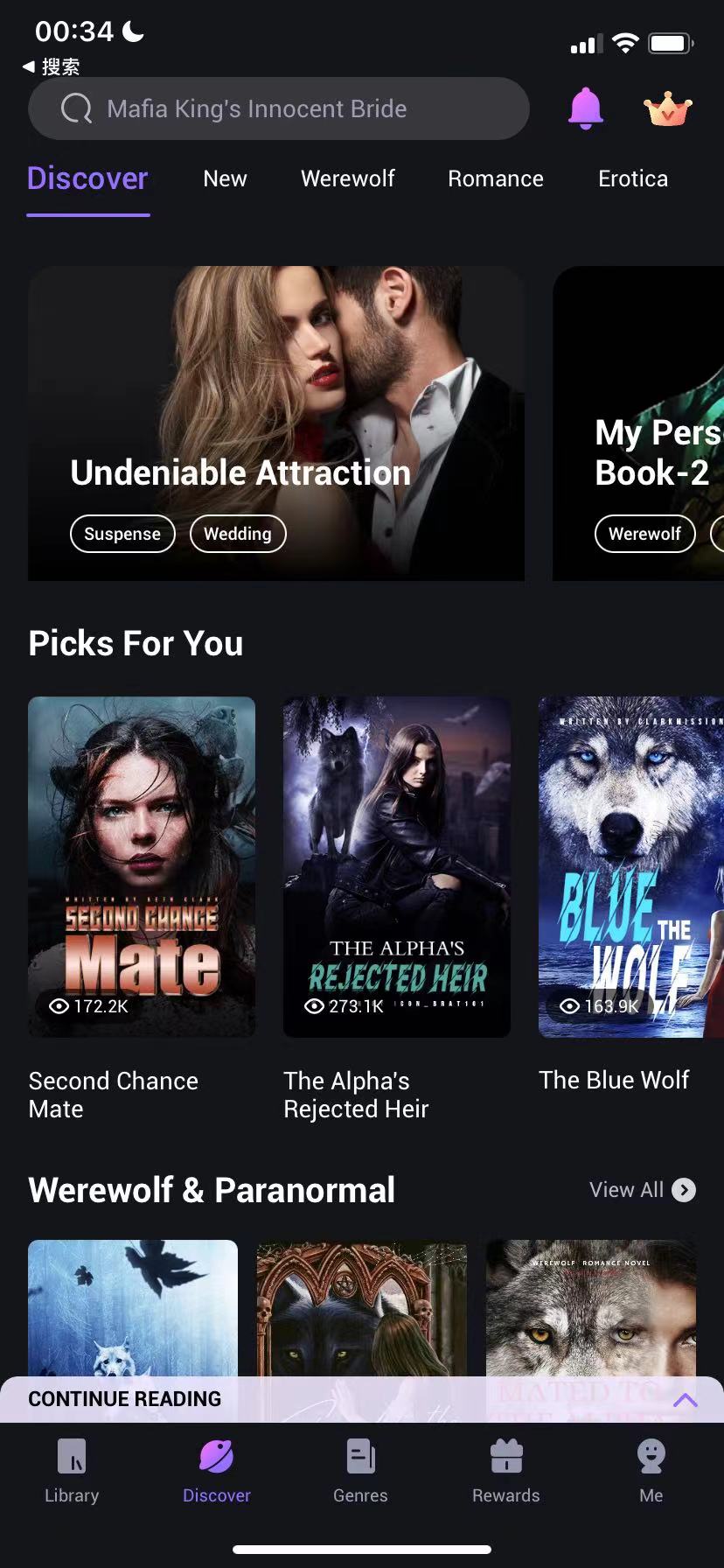Open the crown premium icon

click(668, 109)
